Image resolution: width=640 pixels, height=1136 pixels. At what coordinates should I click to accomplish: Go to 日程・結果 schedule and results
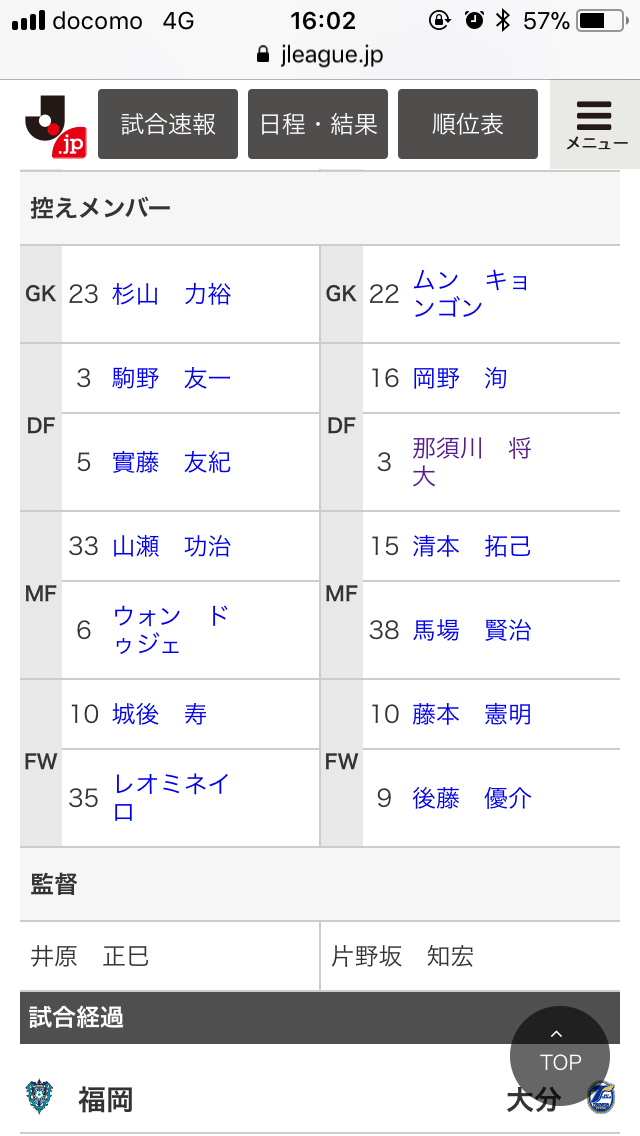[x=318, y=124]
